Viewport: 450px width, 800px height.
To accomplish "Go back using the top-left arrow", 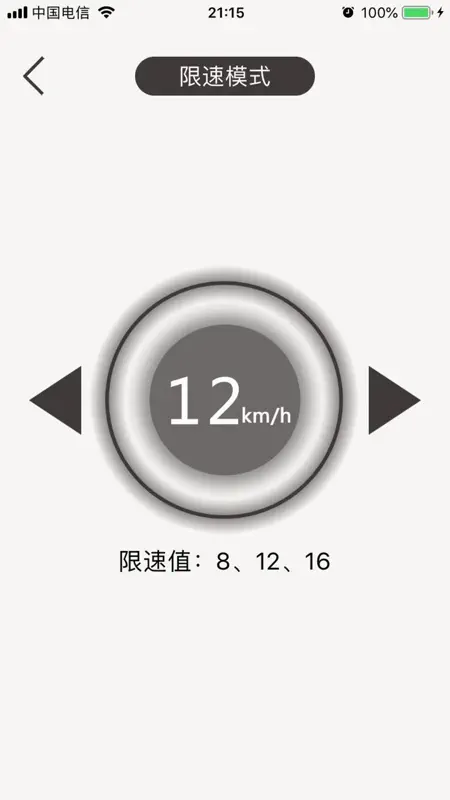I will pyautogui.click(x=34, y=76).
